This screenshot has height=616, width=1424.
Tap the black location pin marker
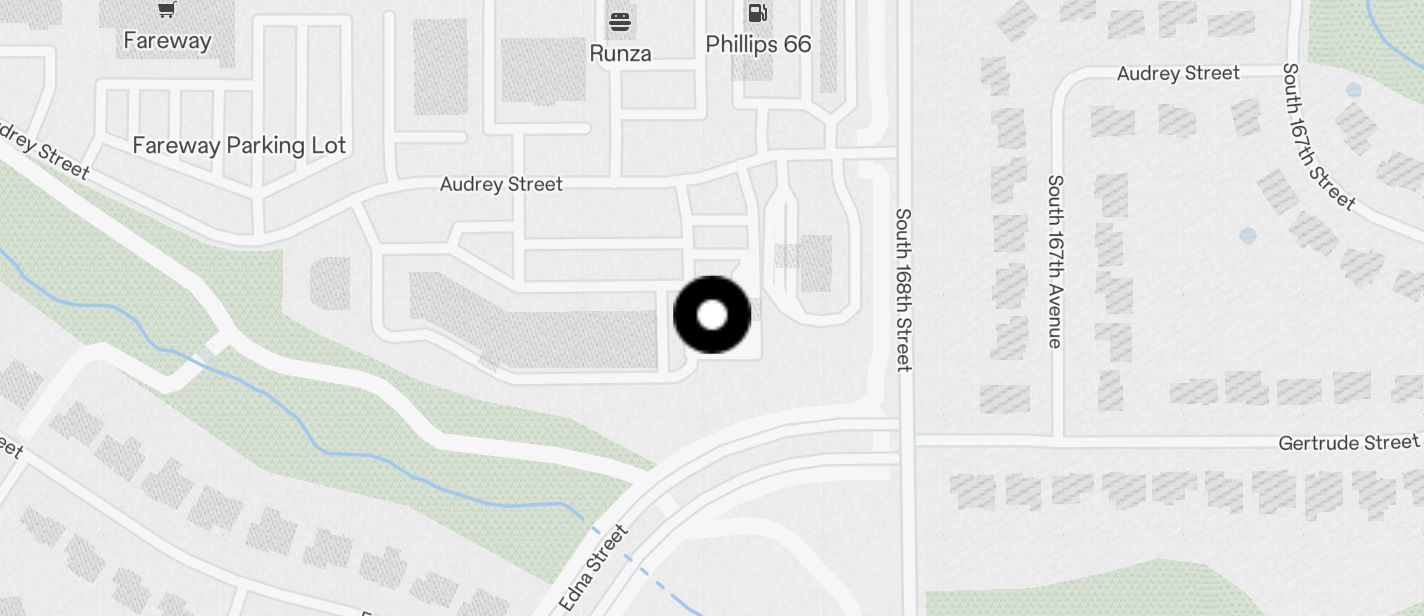point(712,315)
